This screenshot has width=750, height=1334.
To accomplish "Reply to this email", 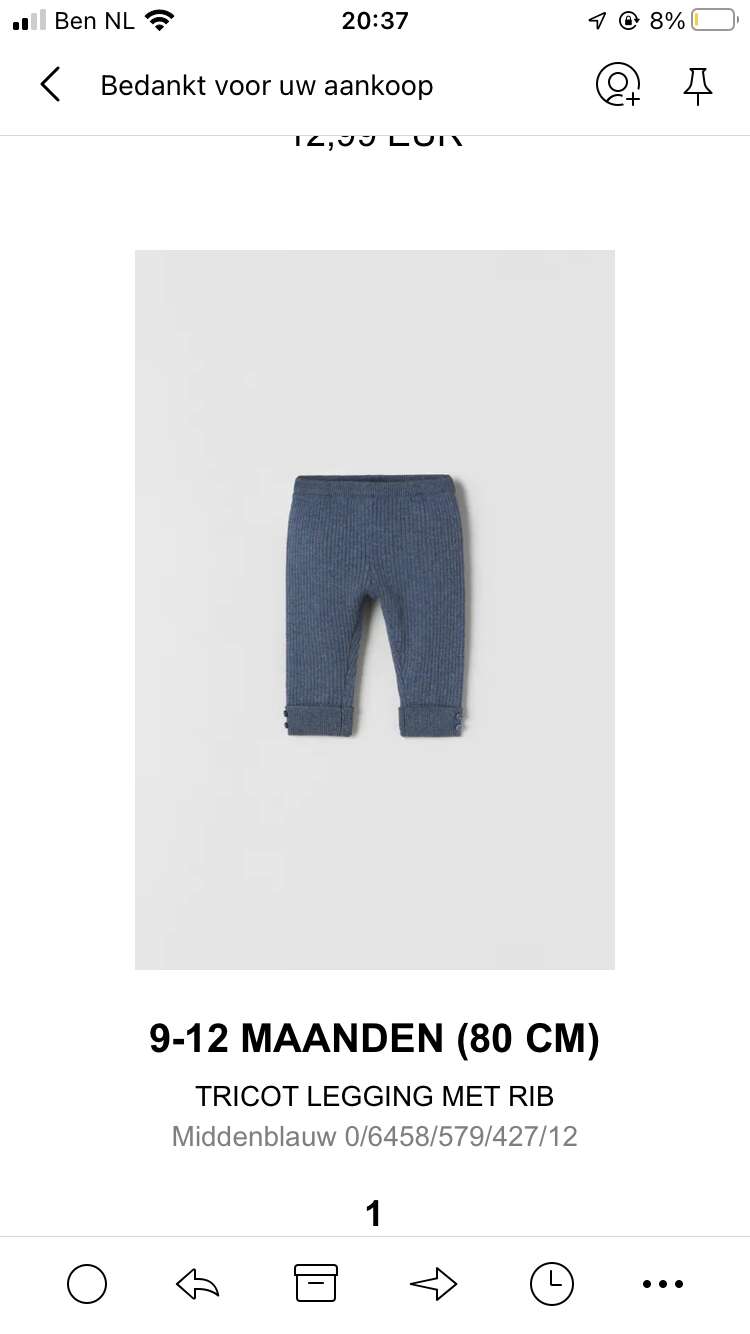I will click(197, 1284).
